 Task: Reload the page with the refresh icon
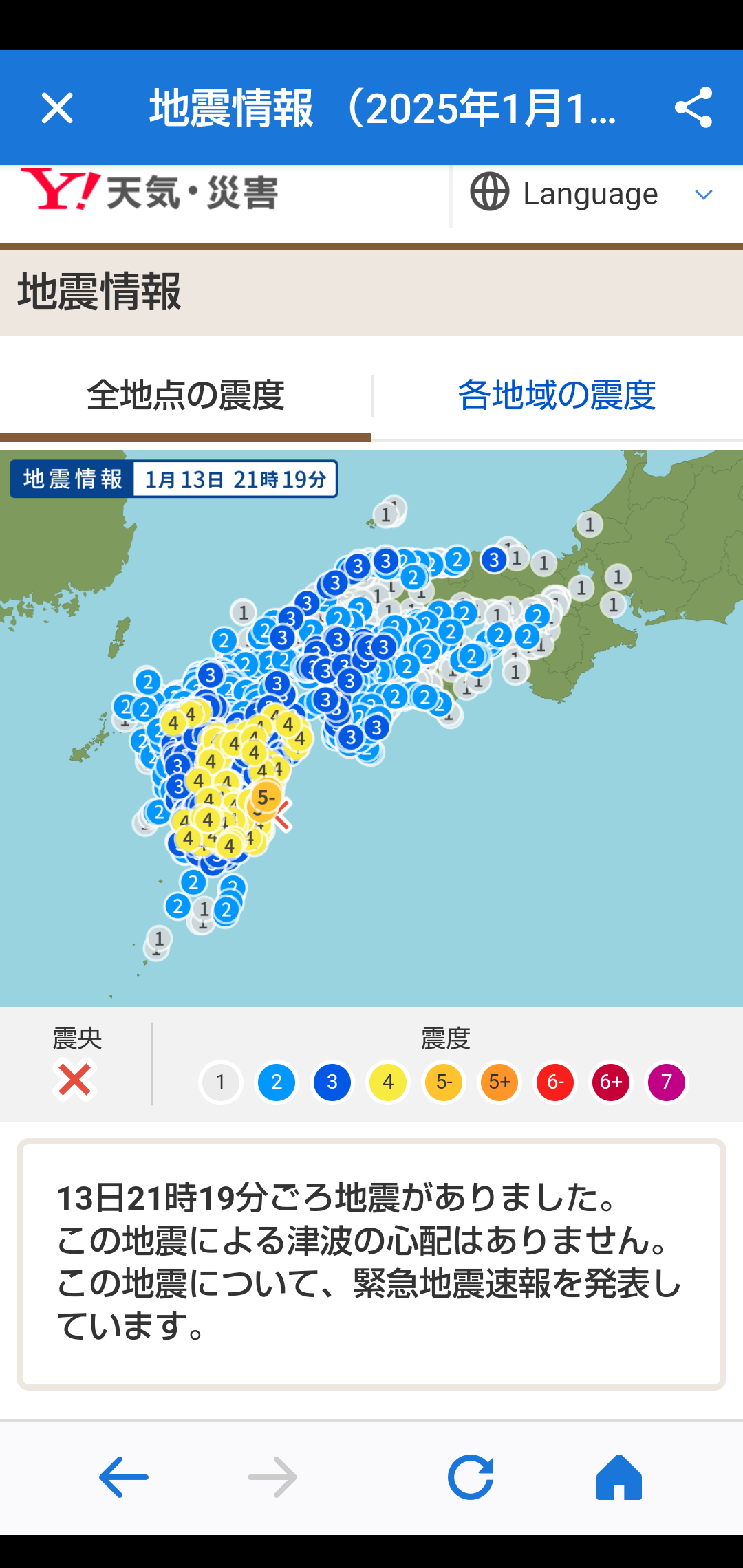point(471,1477)
